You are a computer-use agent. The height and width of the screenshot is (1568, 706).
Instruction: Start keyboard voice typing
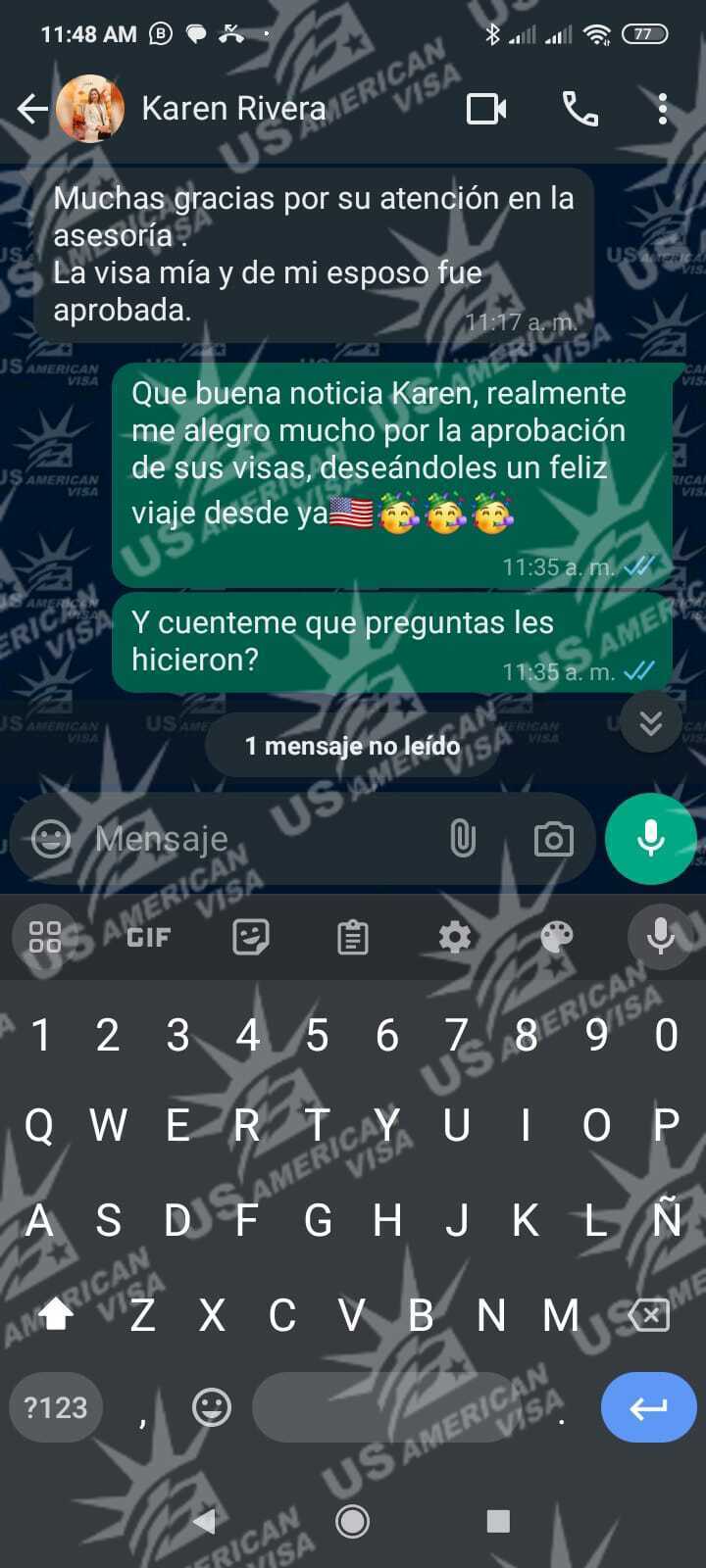click(x=661, y=938)
